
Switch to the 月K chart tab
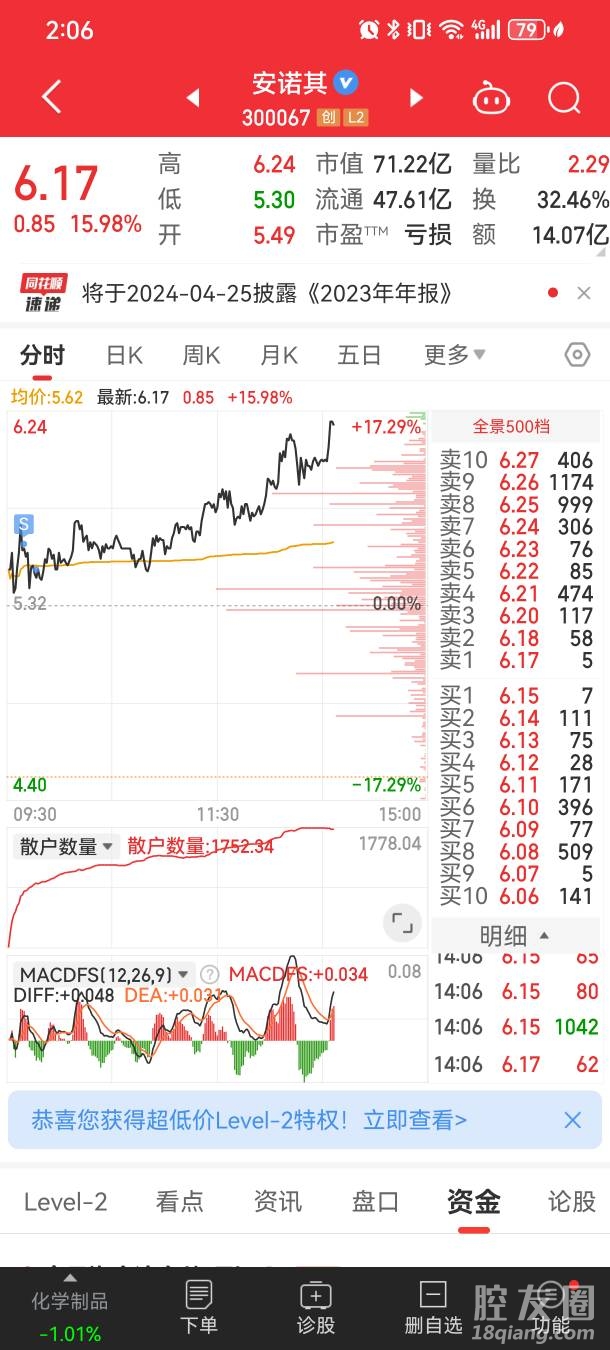click(x=279, y=355)
